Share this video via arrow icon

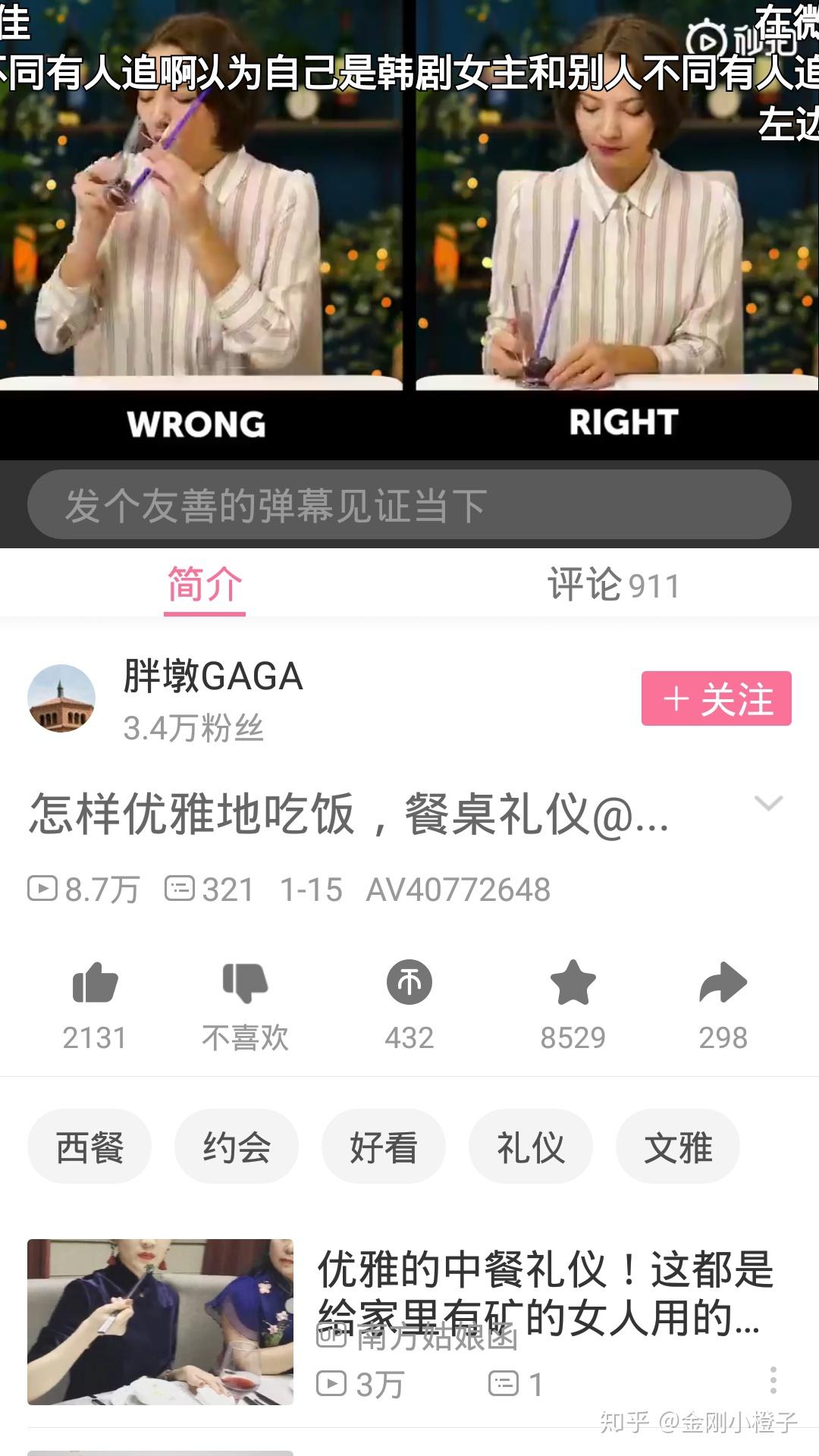pos(723,983)
